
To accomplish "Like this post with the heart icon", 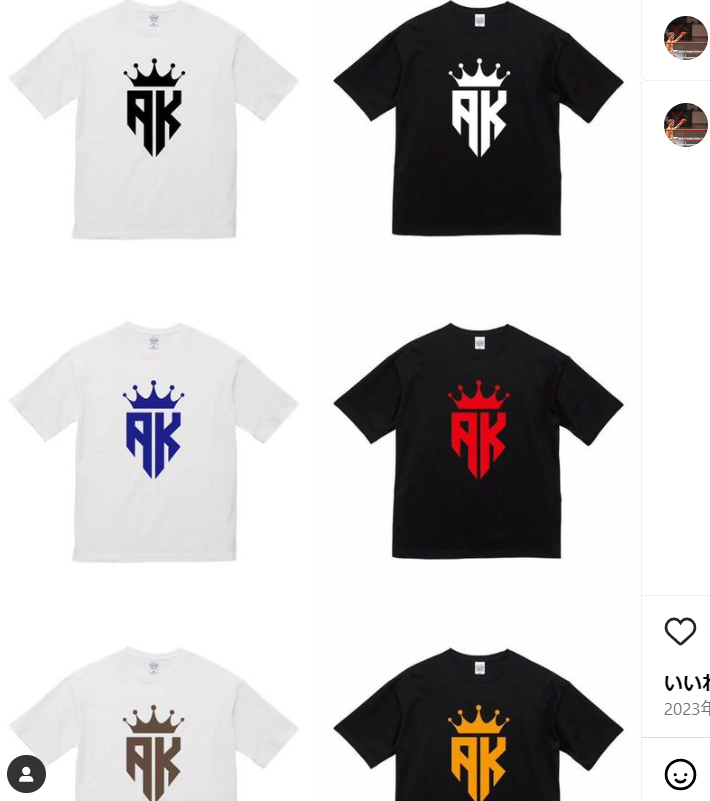I will tap(680, 631).
